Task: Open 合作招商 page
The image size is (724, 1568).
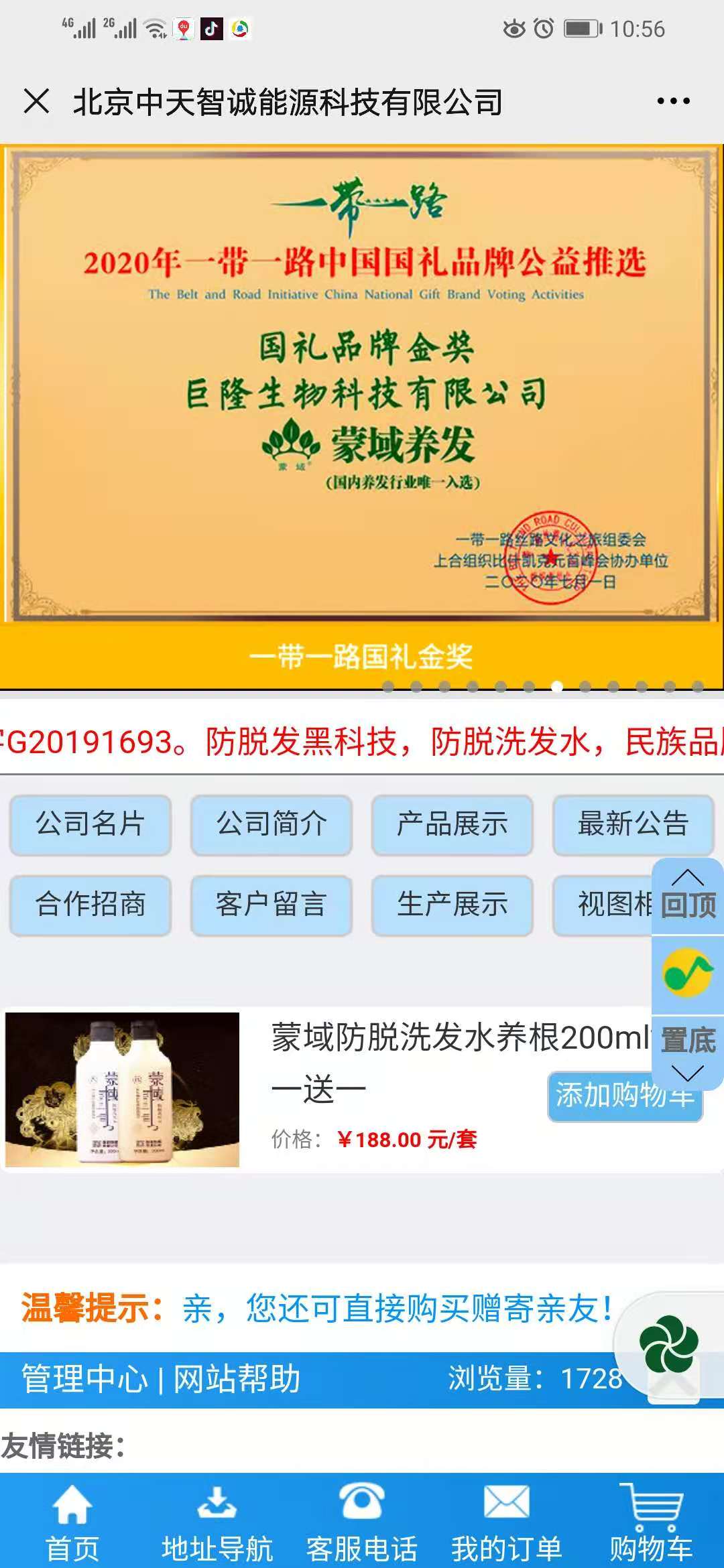Action: click(x=90, y=905)
